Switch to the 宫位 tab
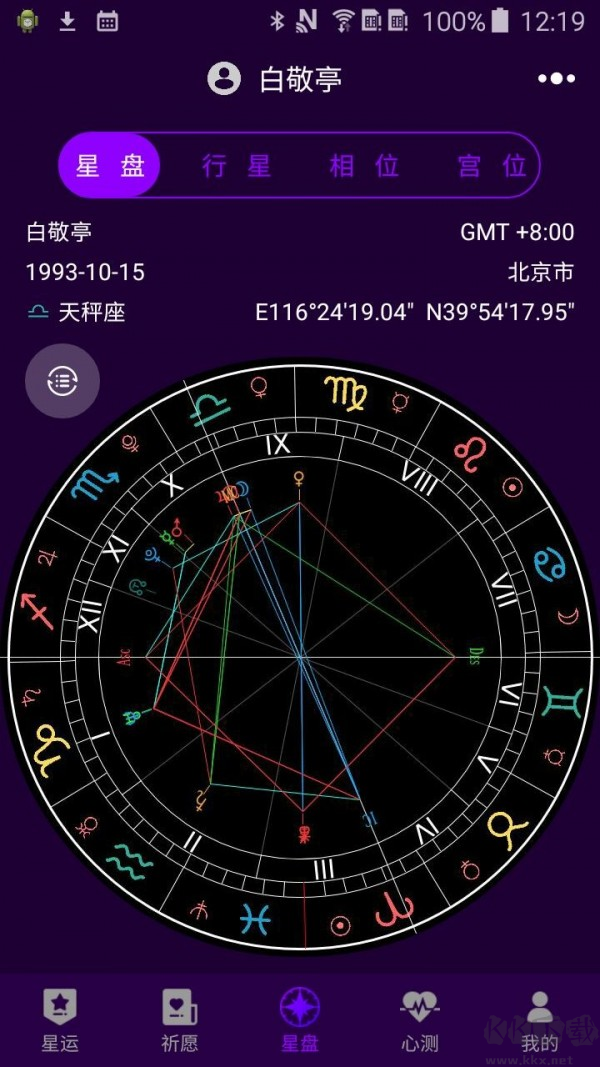Image resolution: width=600 pixels, height=1067 pixels. pos(492,165)
